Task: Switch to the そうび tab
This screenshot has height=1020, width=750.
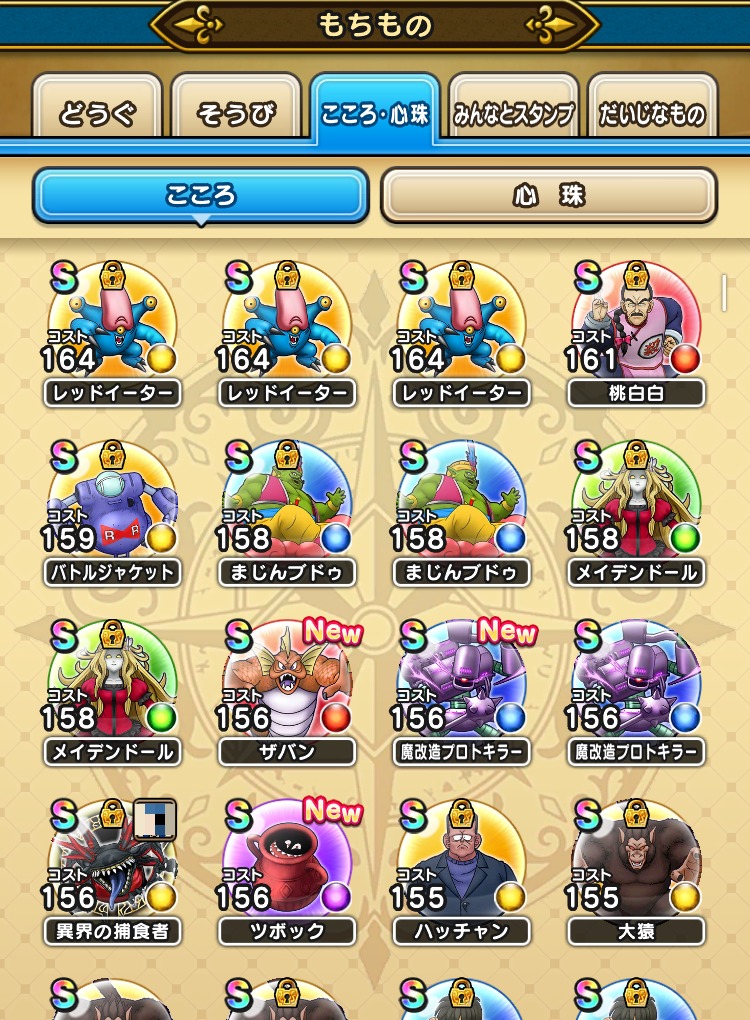Action: tap(237, 111)
